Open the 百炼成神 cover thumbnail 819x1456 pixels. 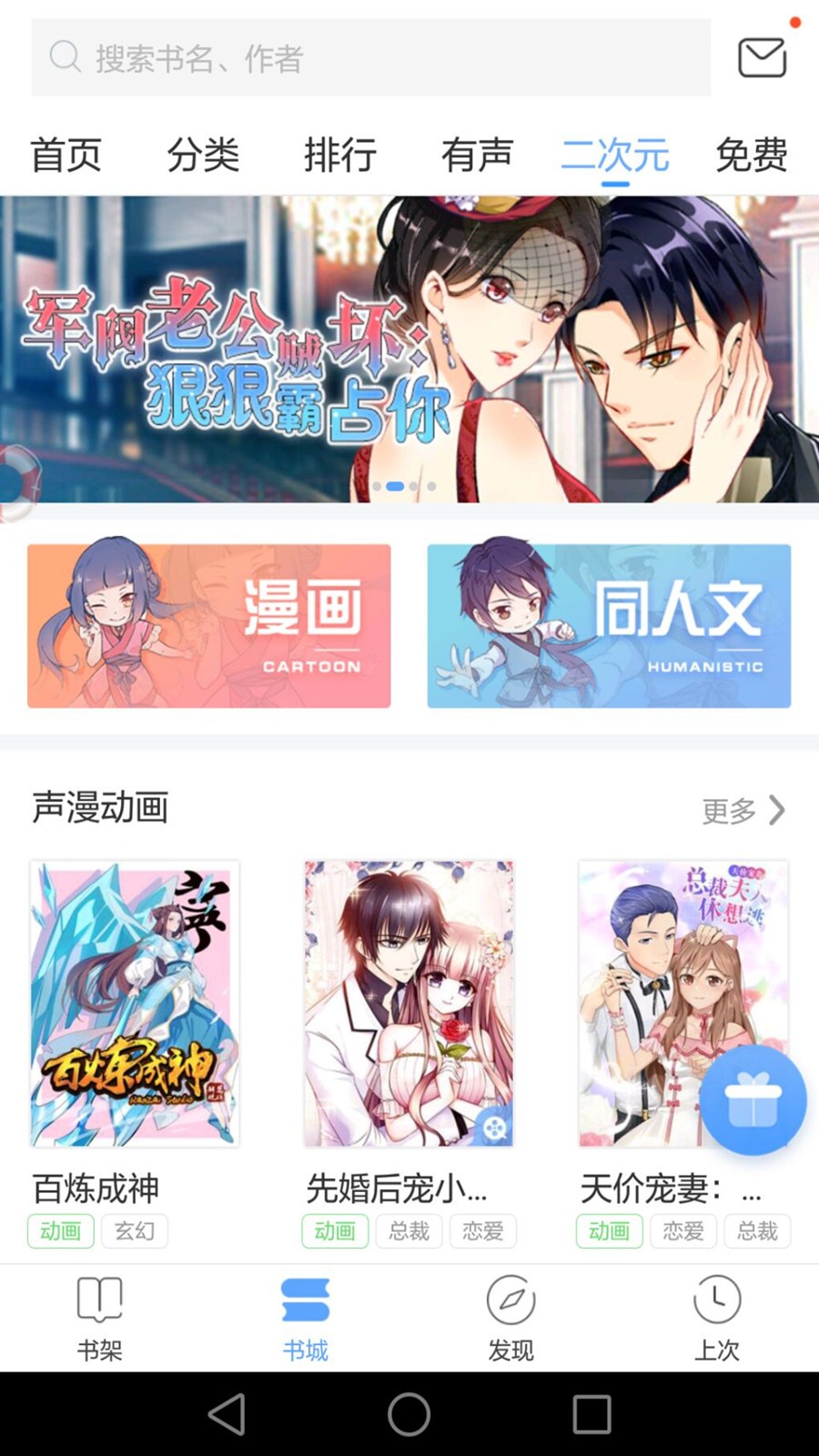click(x=134, y=1002)
